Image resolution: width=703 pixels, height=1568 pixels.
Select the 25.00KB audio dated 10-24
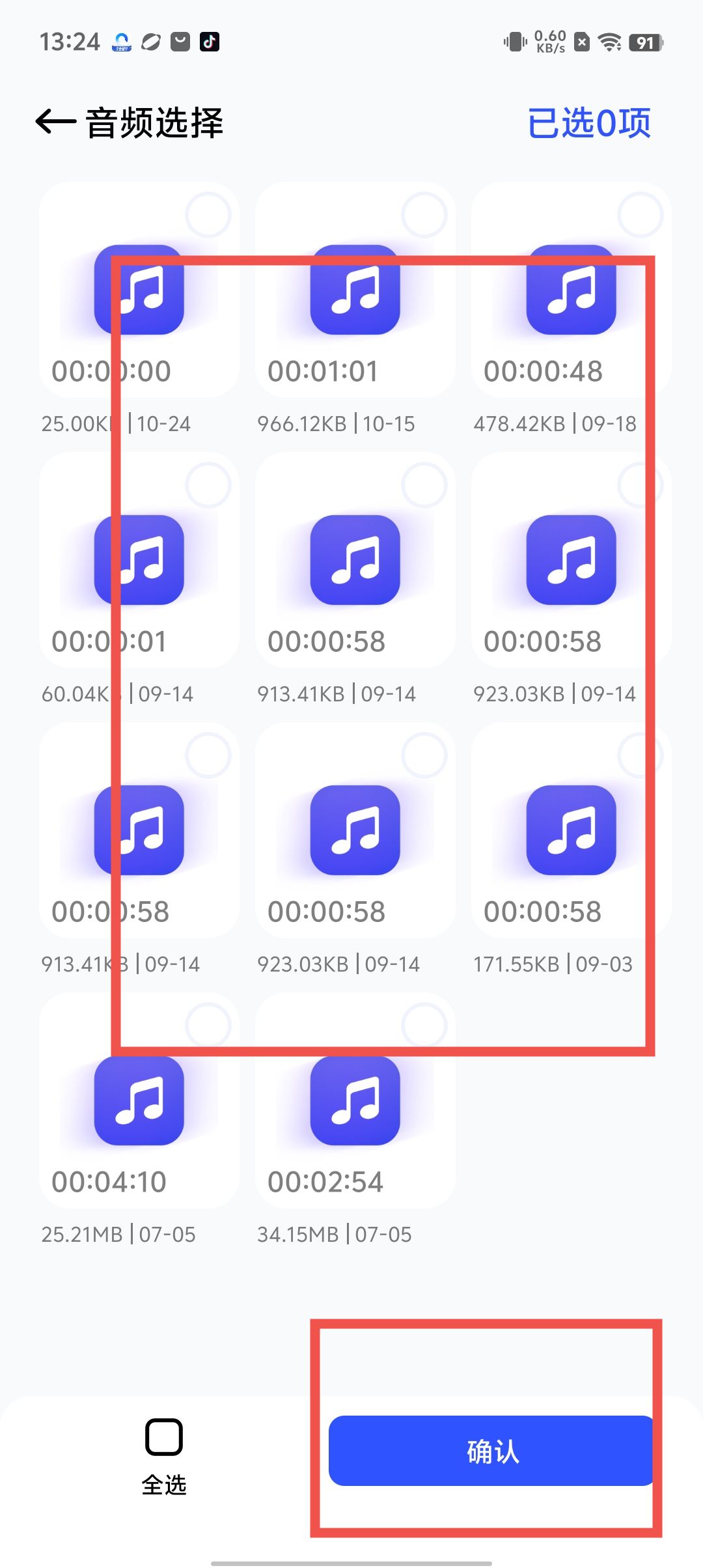[x=208, y=215]
